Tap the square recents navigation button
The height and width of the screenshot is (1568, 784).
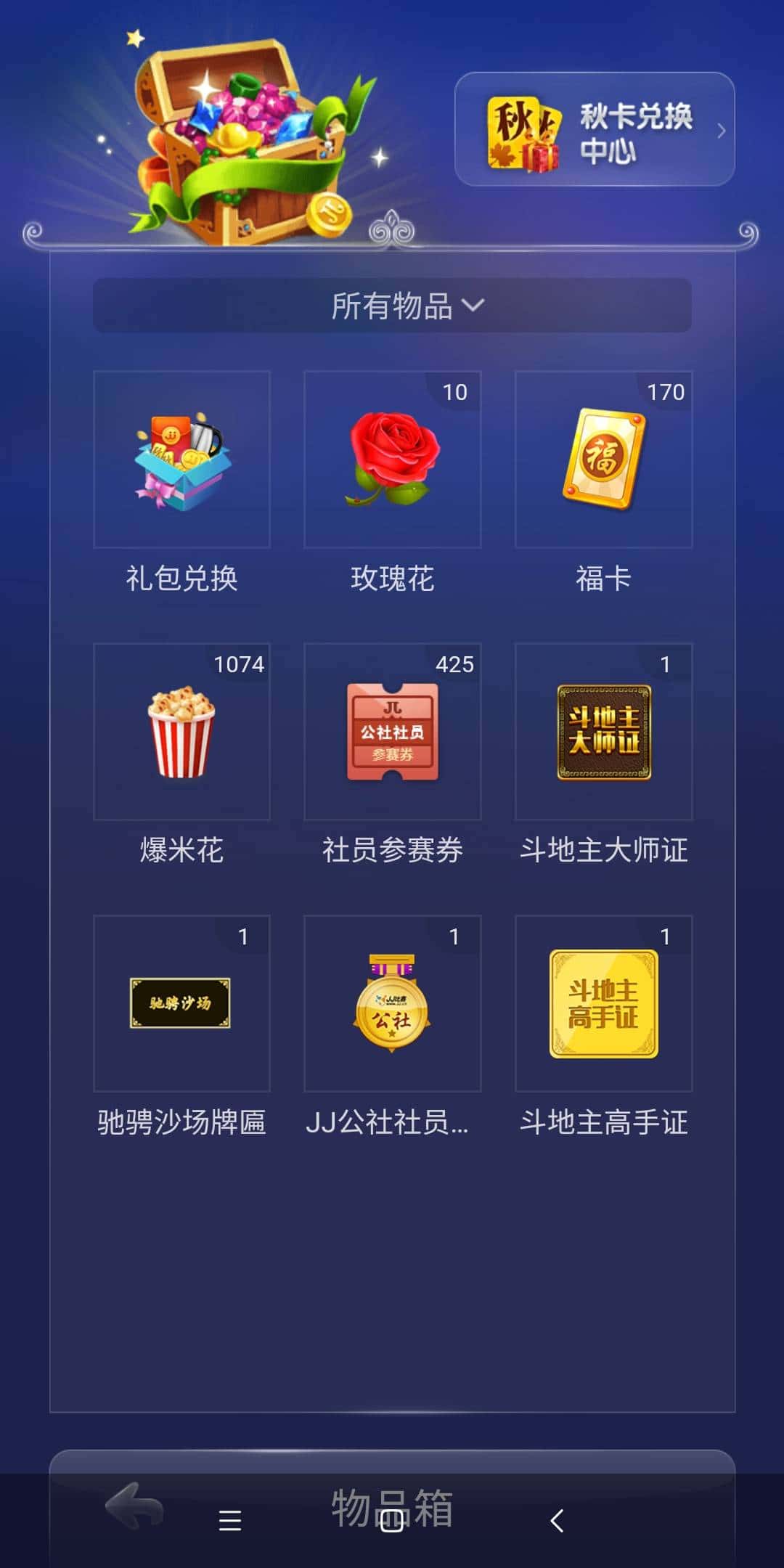click(x=391, y=1520)
